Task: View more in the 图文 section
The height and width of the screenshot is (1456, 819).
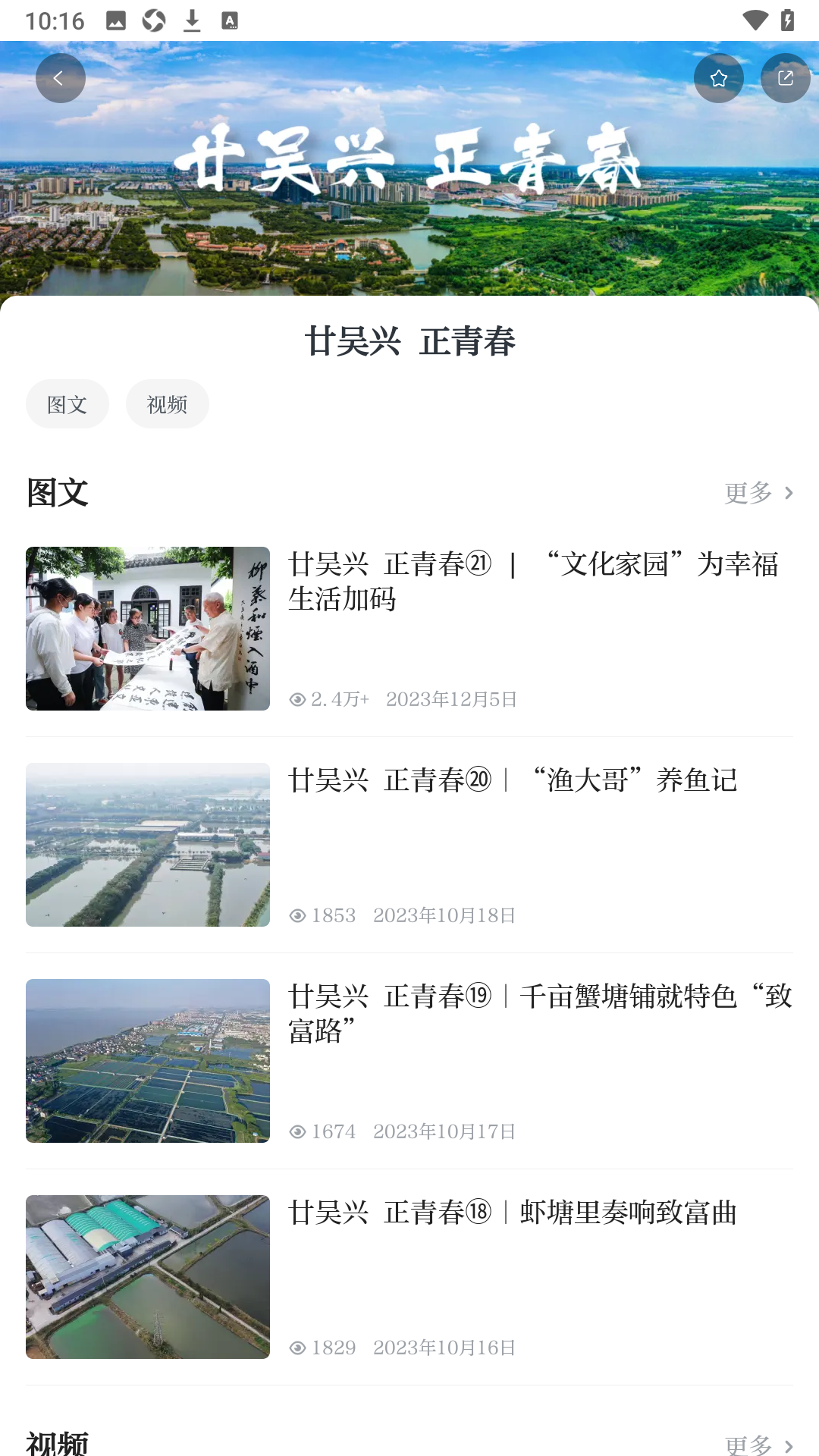Action: tap(758, 493)
